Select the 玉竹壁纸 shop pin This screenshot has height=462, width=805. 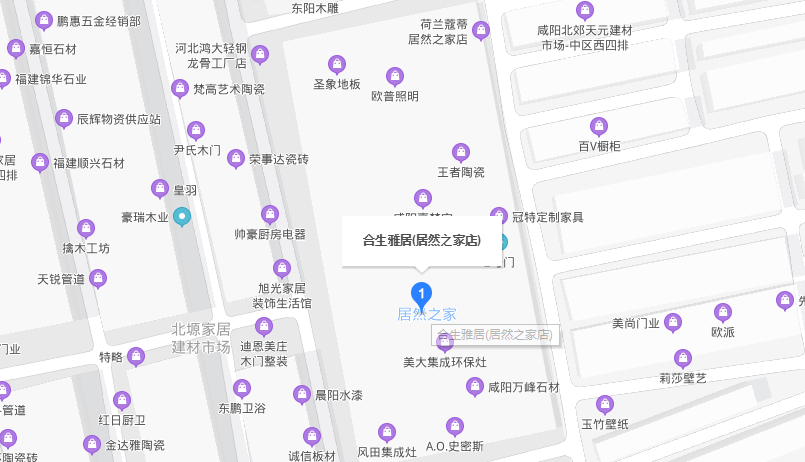coord(605,404)
